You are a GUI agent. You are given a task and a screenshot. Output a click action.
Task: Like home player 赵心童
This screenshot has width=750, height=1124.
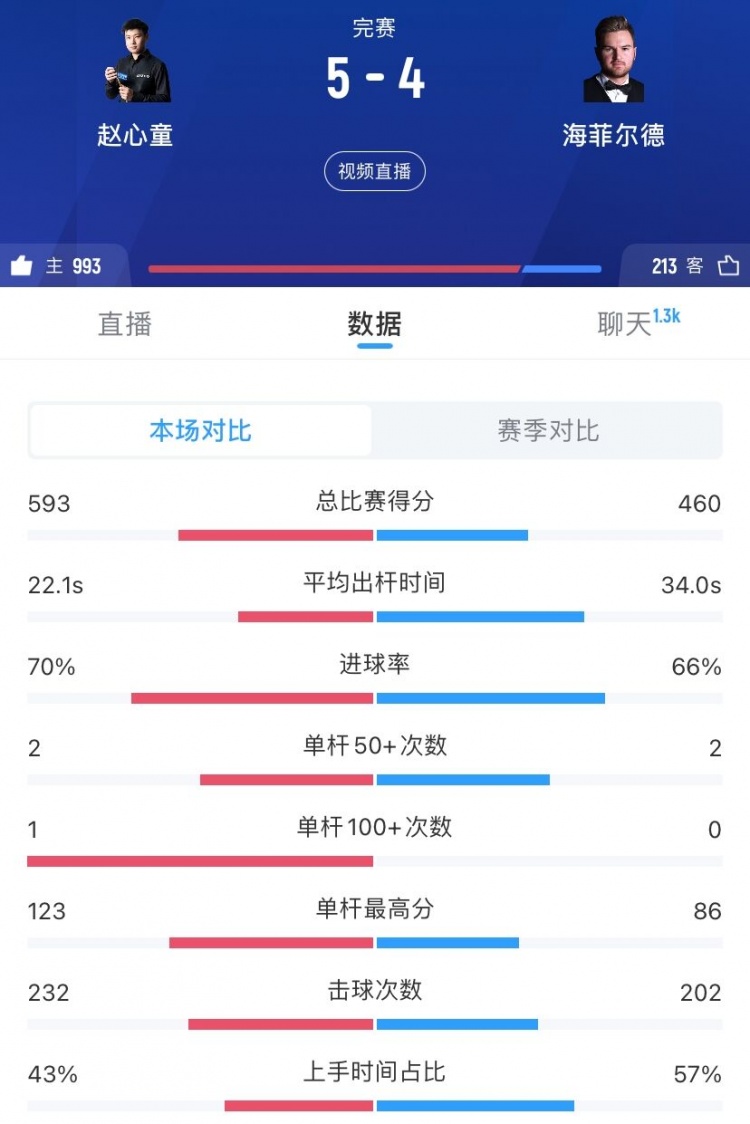coord(22,265)
